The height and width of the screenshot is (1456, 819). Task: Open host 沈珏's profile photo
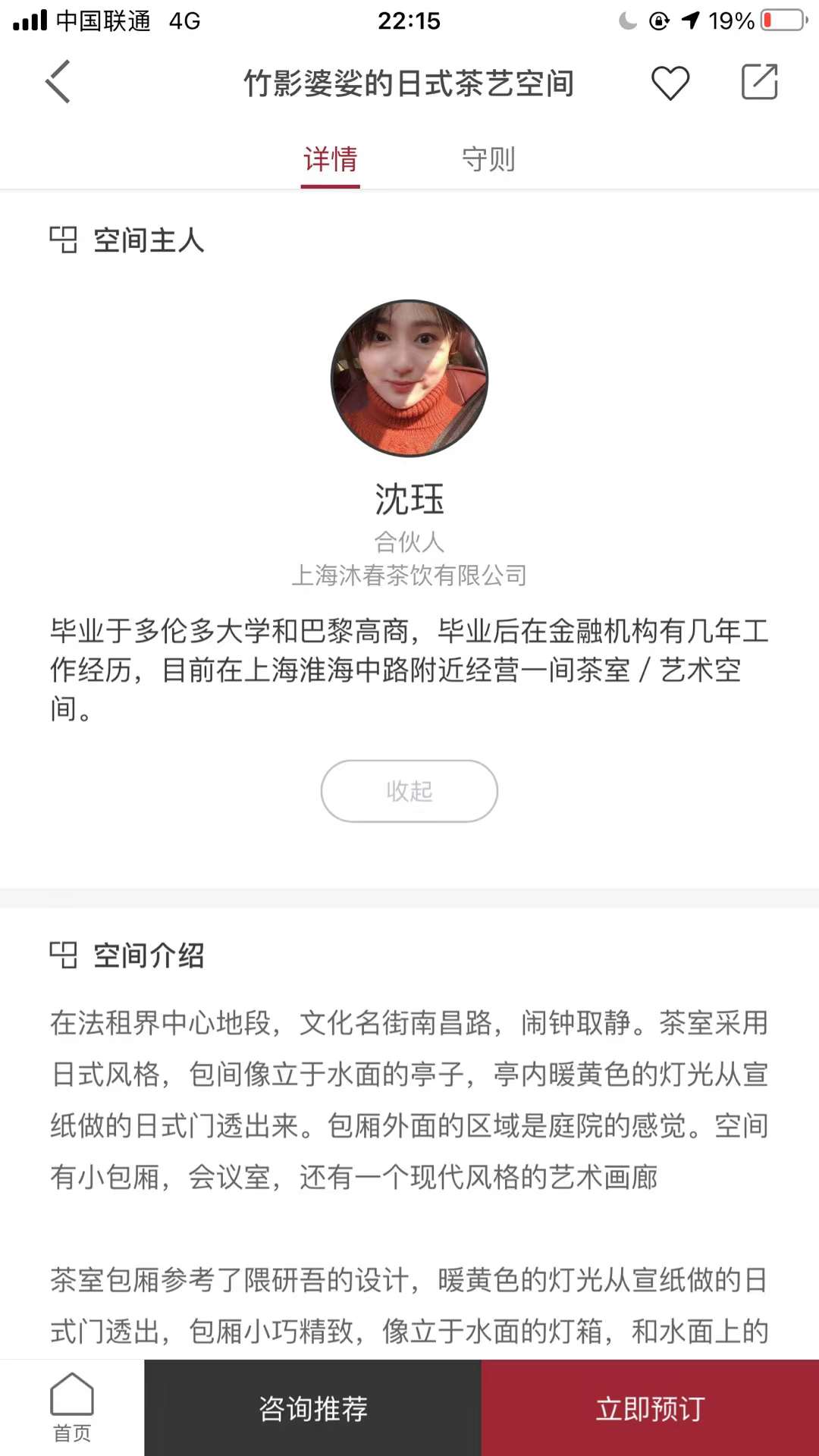(409, 378)
